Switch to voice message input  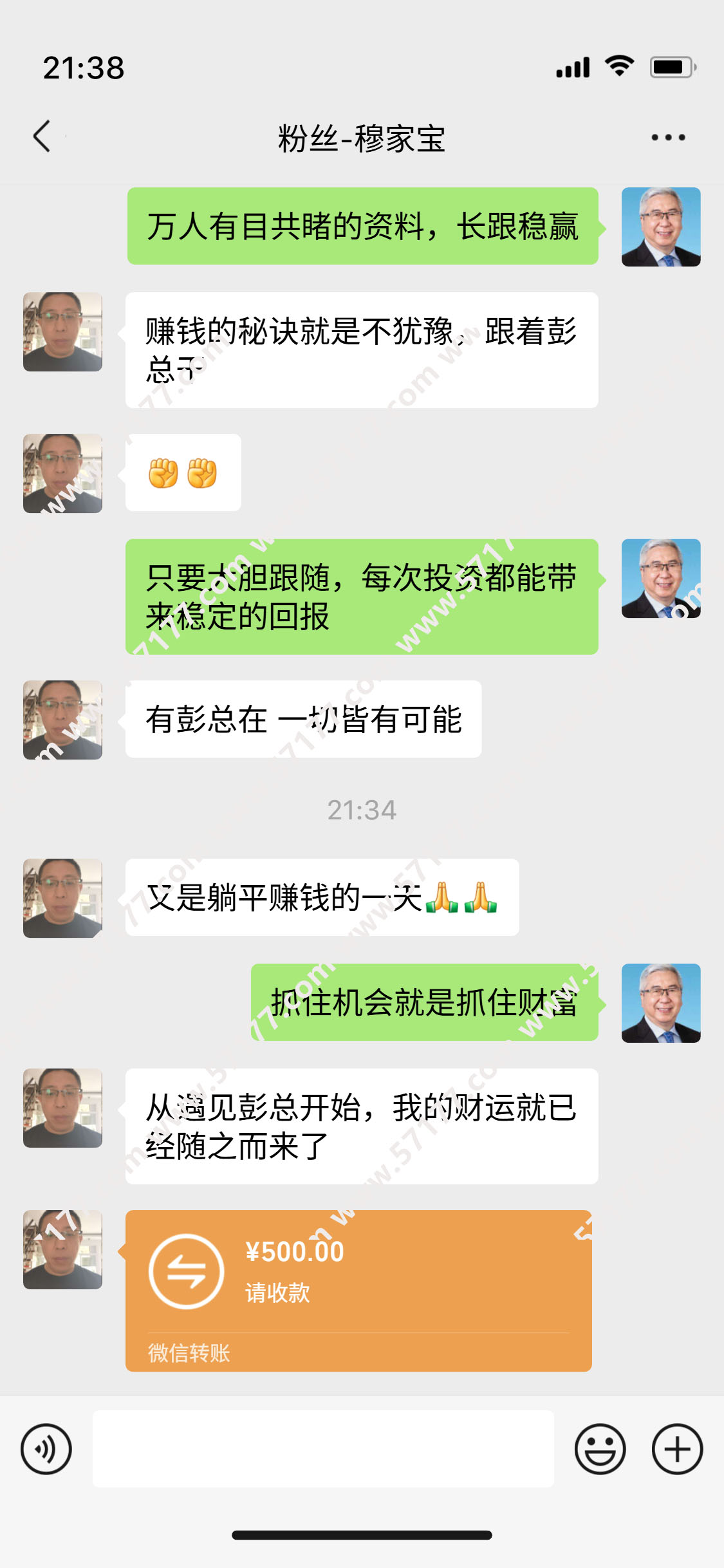(x=46, y=1449)
